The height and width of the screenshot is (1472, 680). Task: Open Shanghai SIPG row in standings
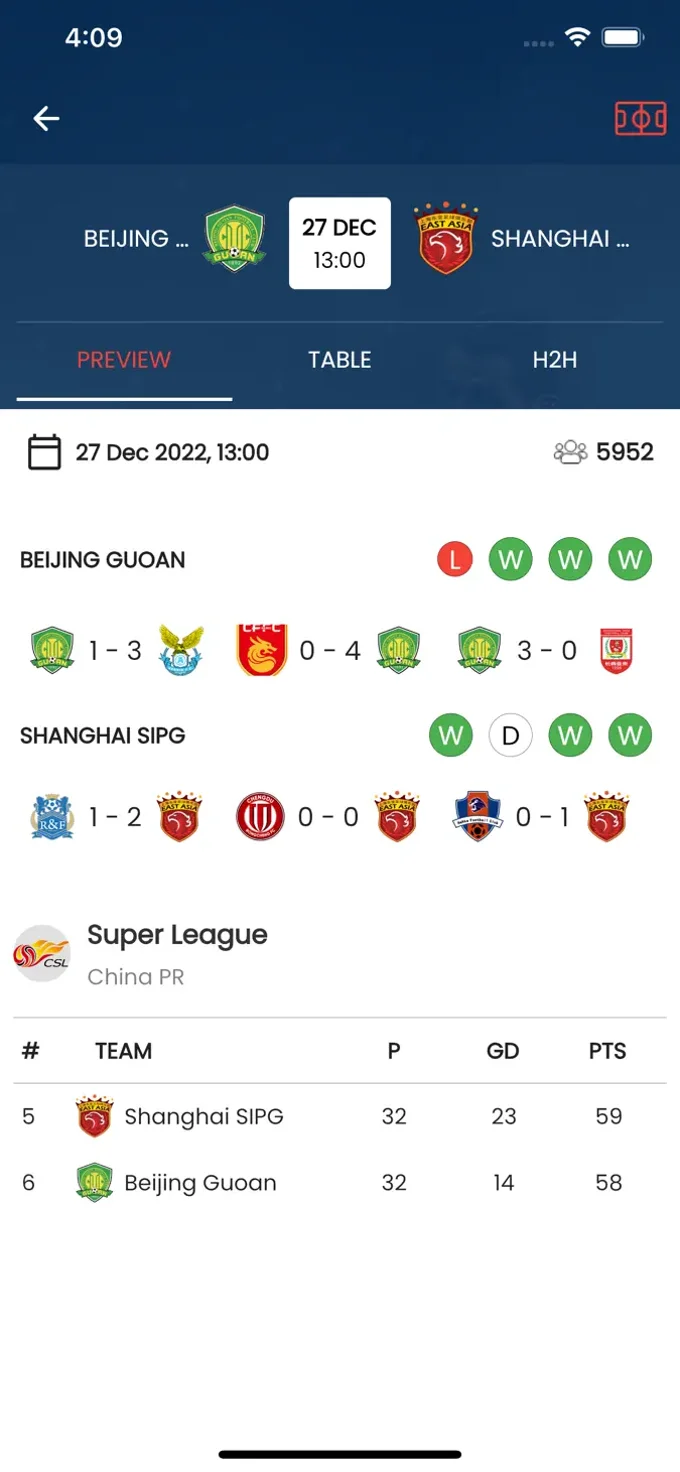340,1117
